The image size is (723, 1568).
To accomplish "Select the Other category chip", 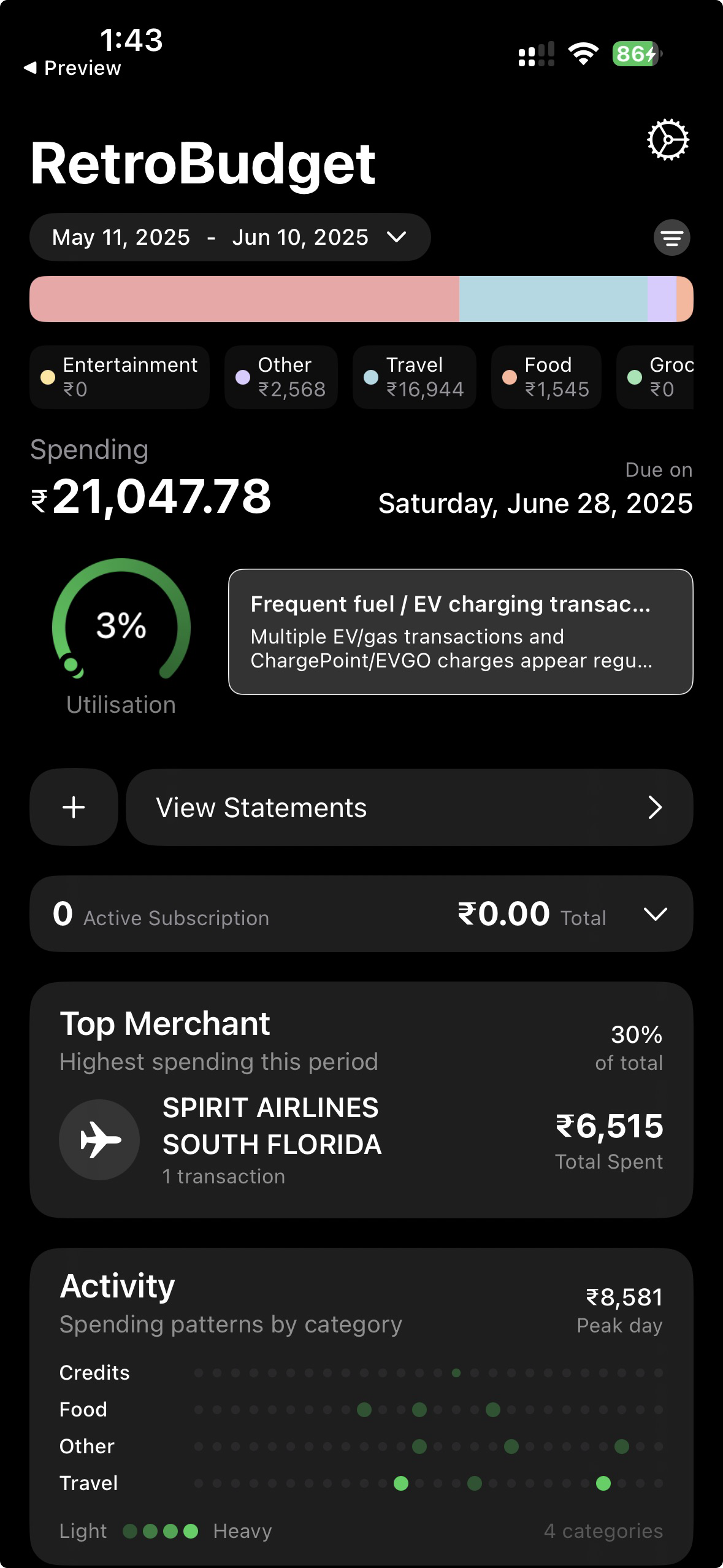I will pos(280,377).
